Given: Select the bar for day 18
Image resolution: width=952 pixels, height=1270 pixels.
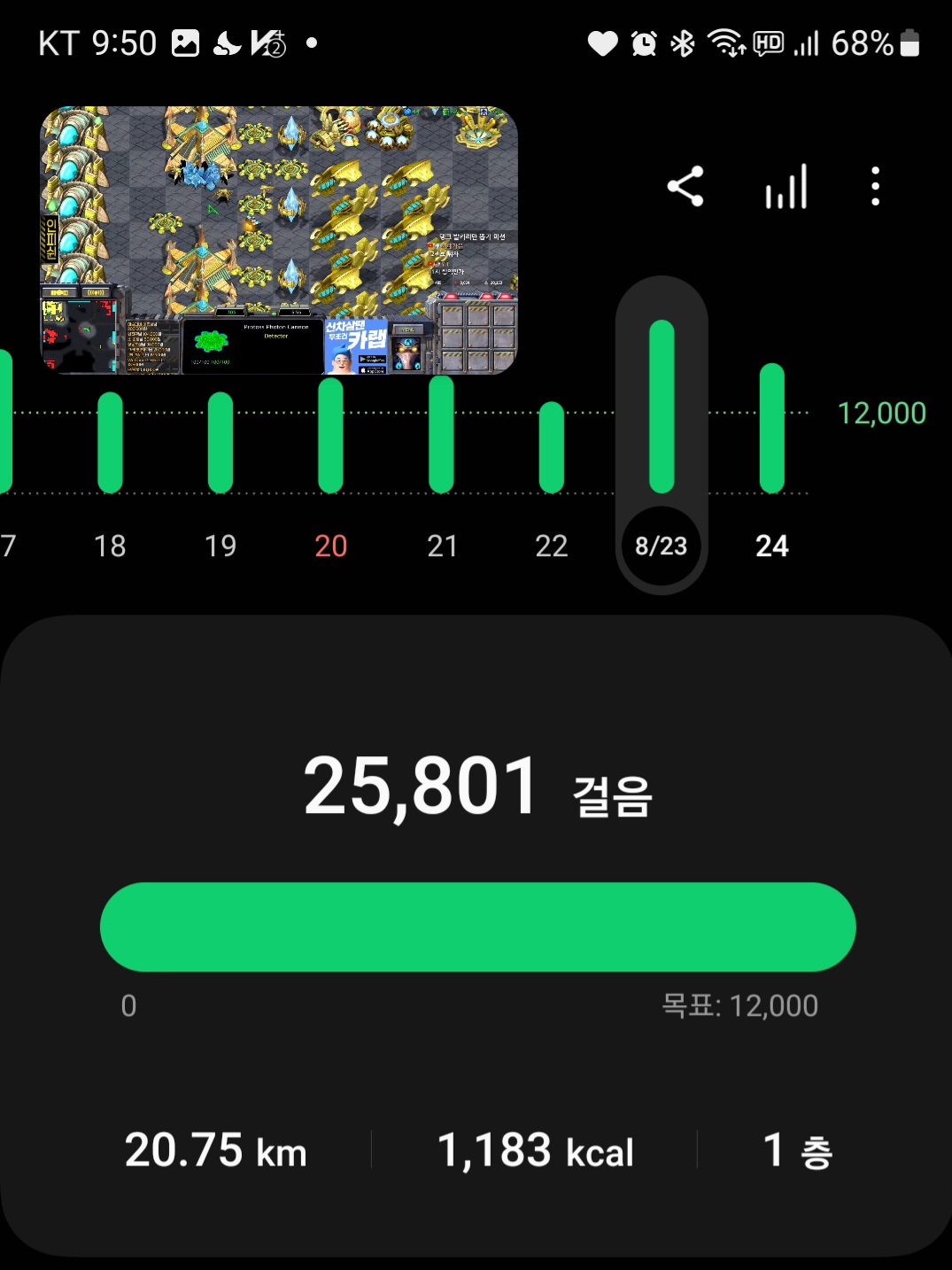Looking at the screenshot, I should click(110, 442).
